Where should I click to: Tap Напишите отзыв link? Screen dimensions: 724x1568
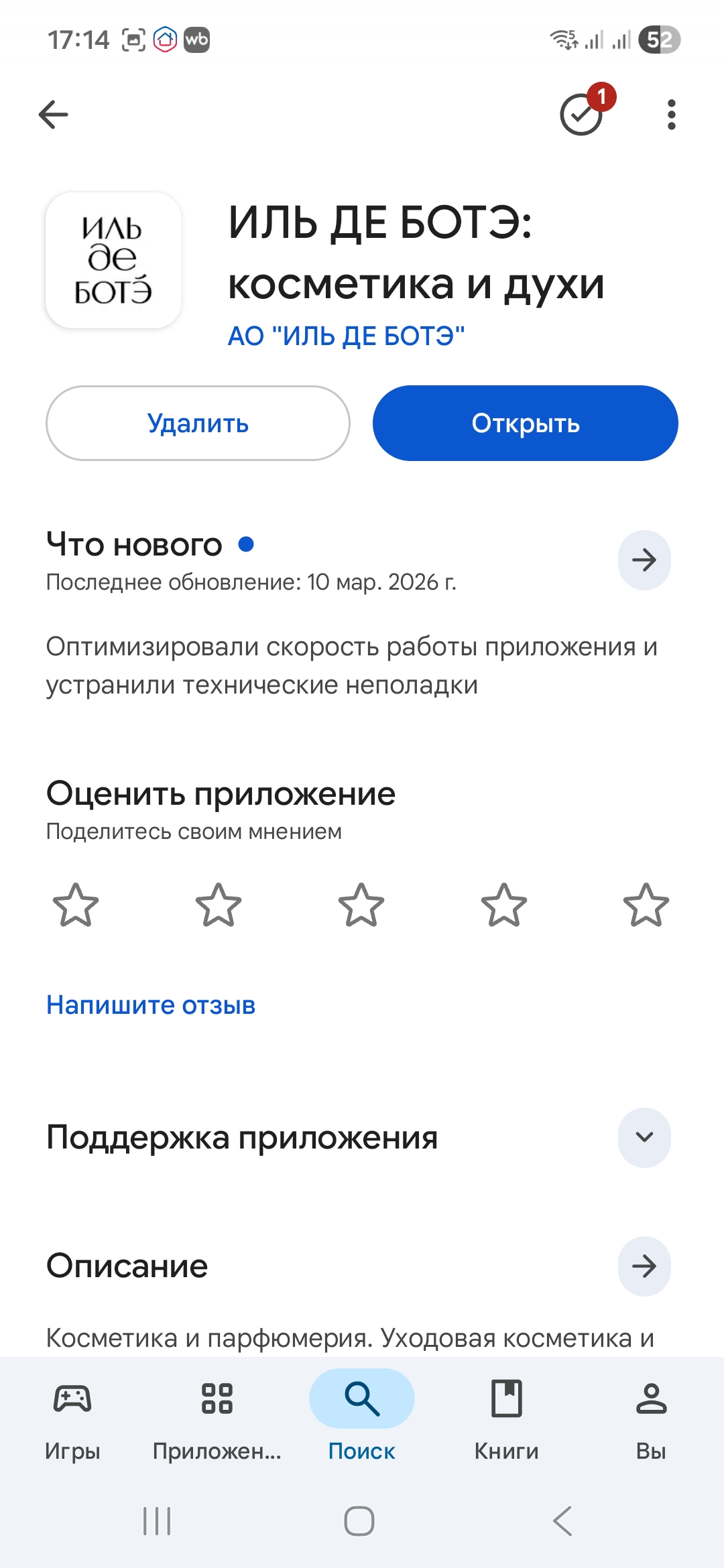[151, 1005]
